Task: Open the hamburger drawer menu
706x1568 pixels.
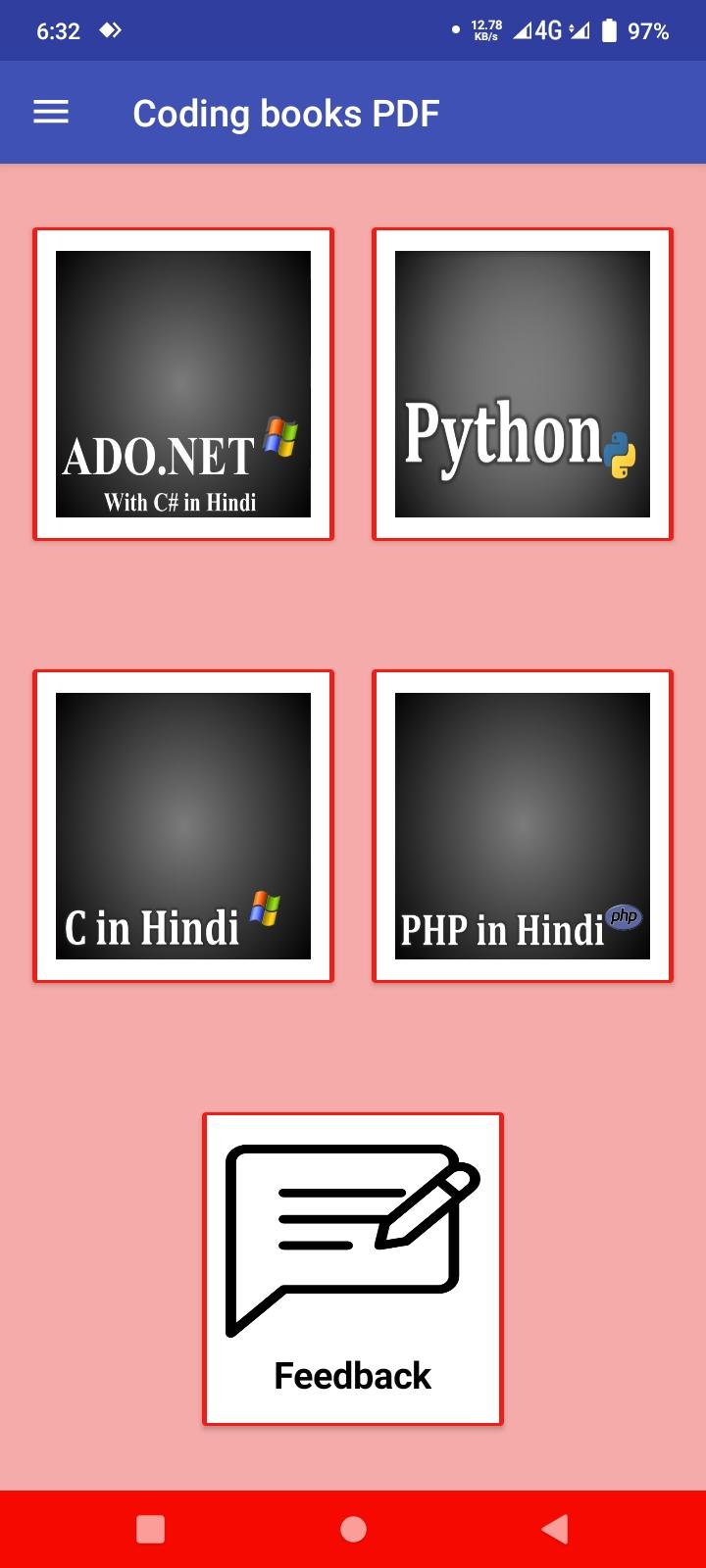Action: coord(51,113)
